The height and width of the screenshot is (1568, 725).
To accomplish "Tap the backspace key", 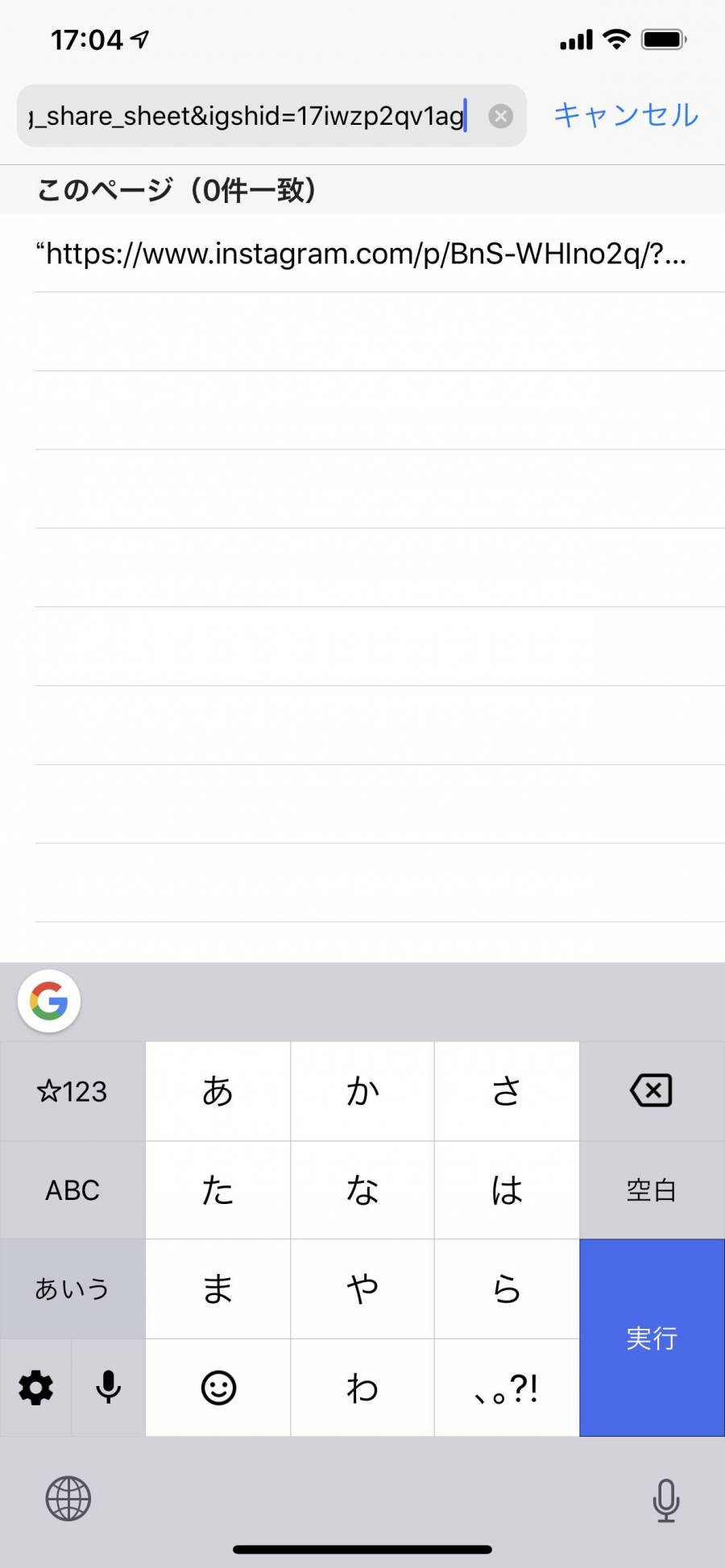I will tap(652, 1091).
